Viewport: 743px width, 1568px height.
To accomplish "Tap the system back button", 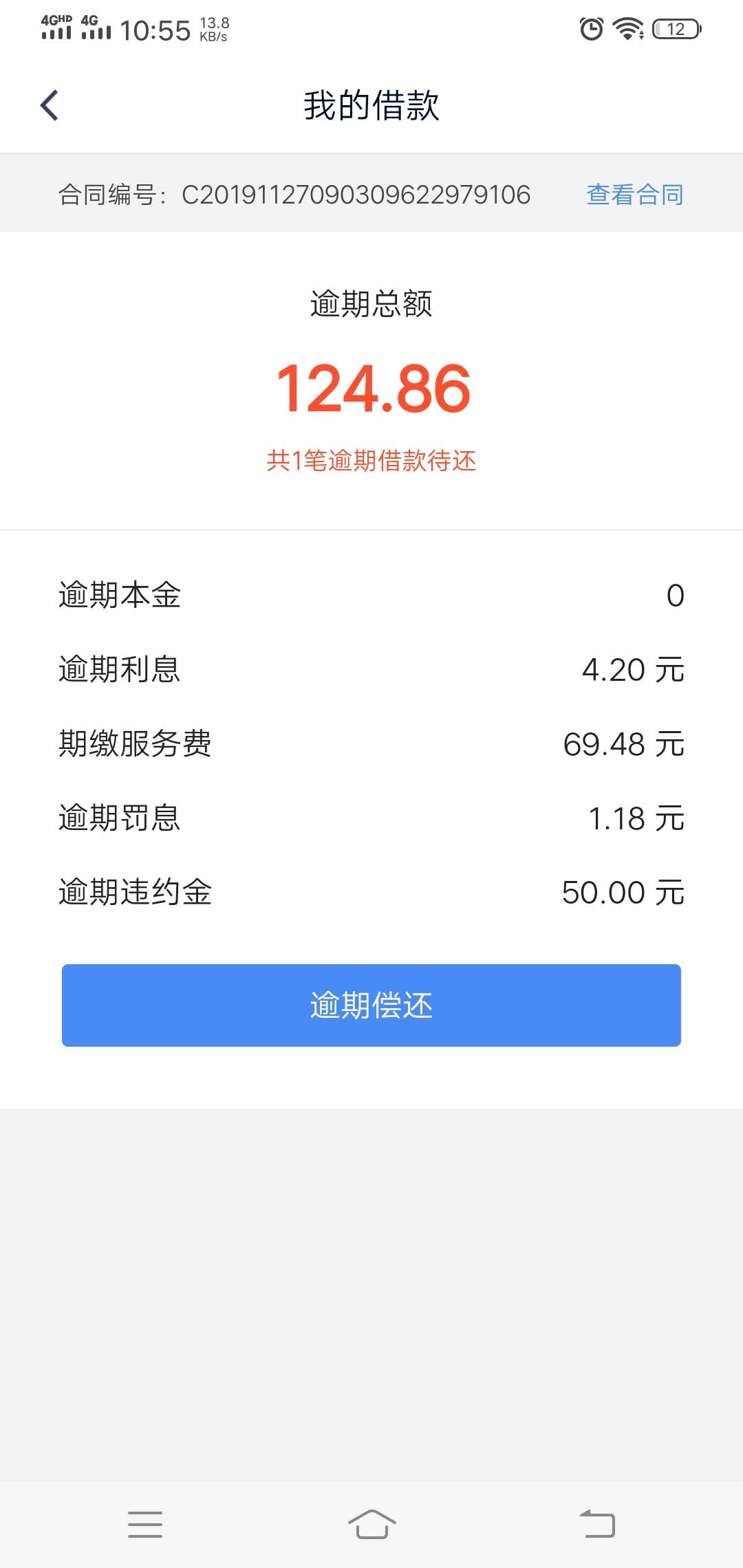I will pyautogui.click(x=597, y=1524).
